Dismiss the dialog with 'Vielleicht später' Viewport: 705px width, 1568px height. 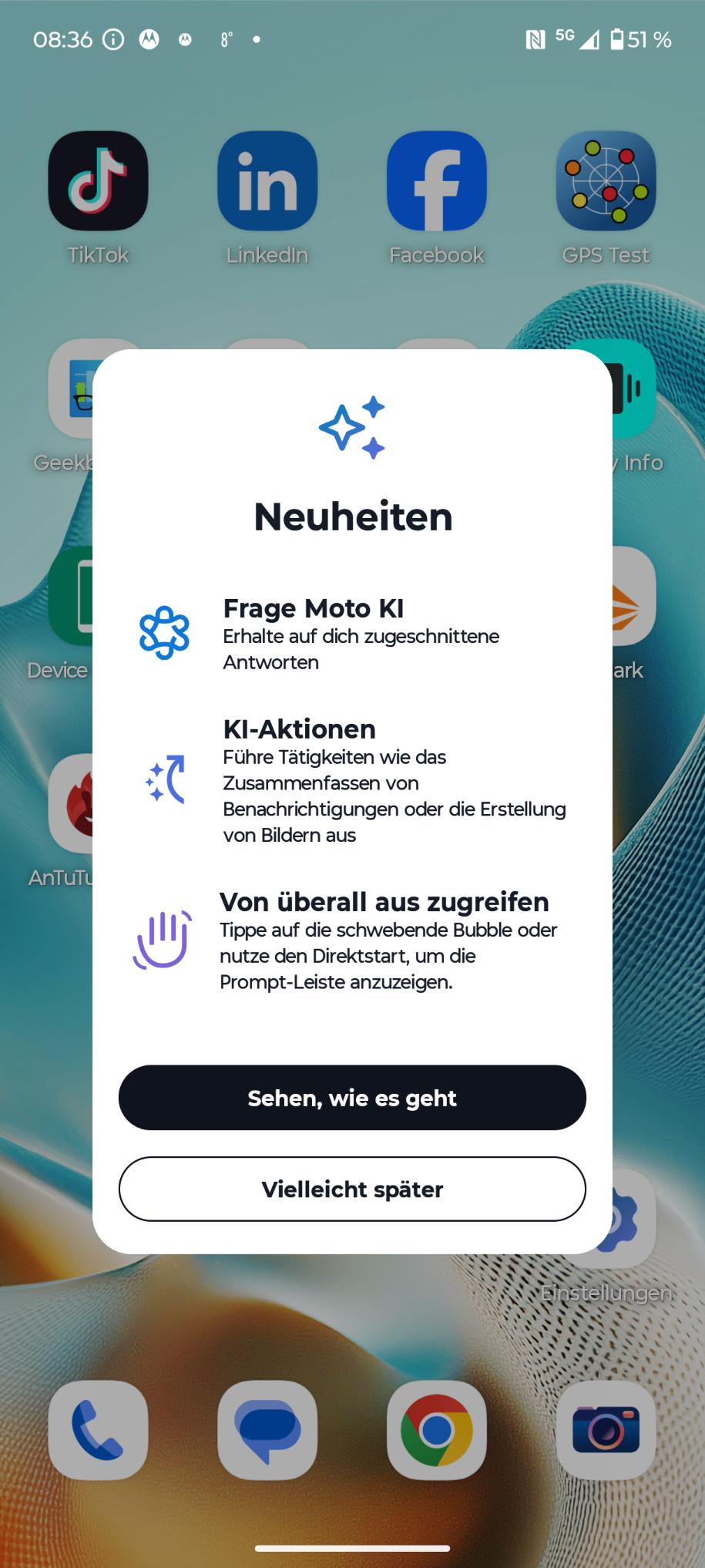[352, 1189]
